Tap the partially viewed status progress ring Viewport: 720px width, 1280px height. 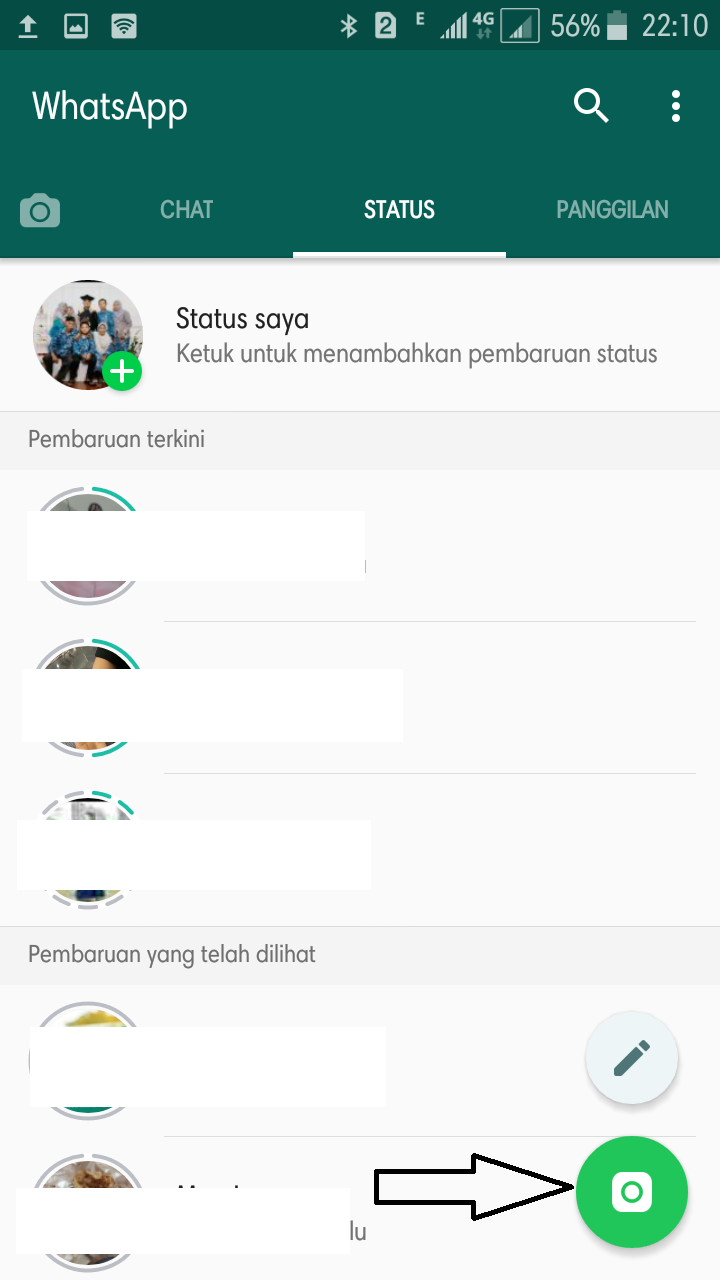click(x=87, y=850)
